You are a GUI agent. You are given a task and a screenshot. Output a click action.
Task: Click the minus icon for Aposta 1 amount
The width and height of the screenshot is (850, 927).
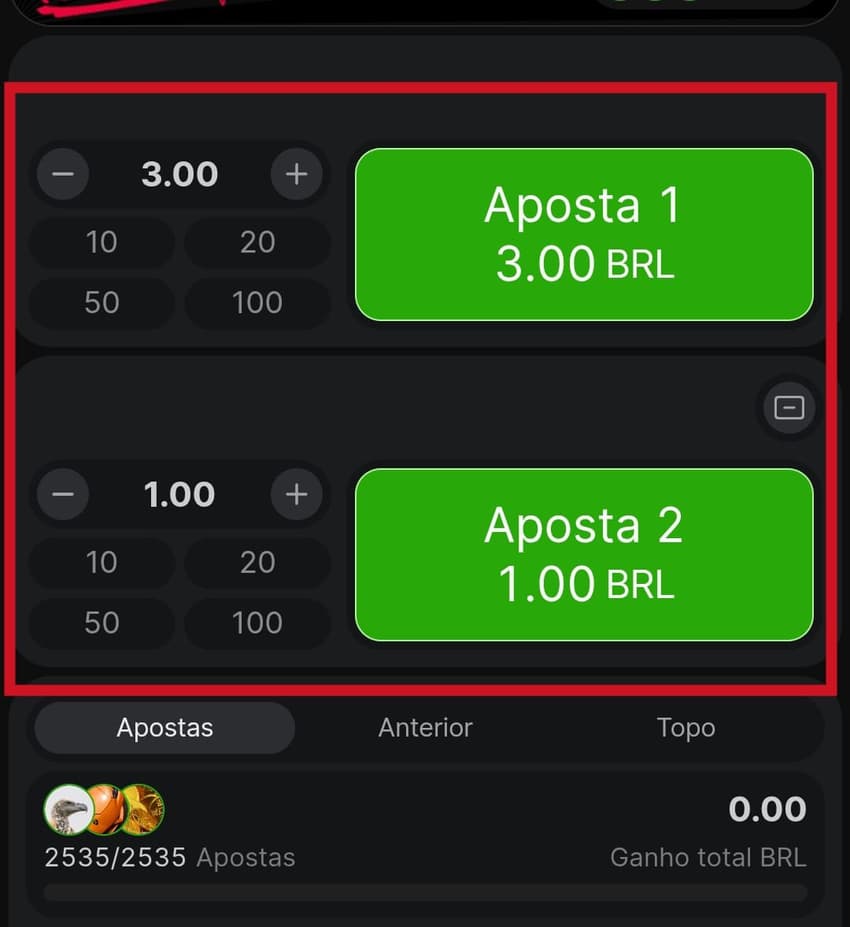[x=62, y=174]
